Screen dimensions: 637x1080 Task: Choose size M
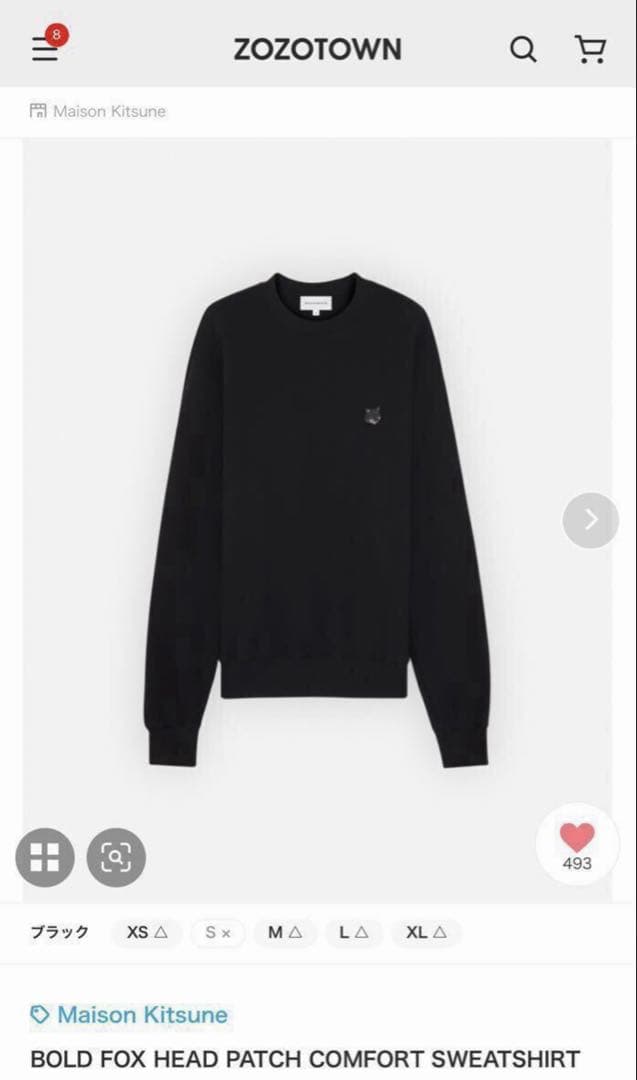click(x=284, y=932)
